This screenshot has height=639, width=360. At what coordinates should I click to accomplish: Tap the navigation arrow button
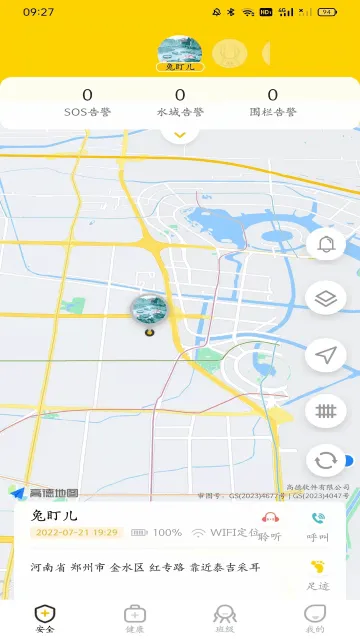(x=326, y=355)
